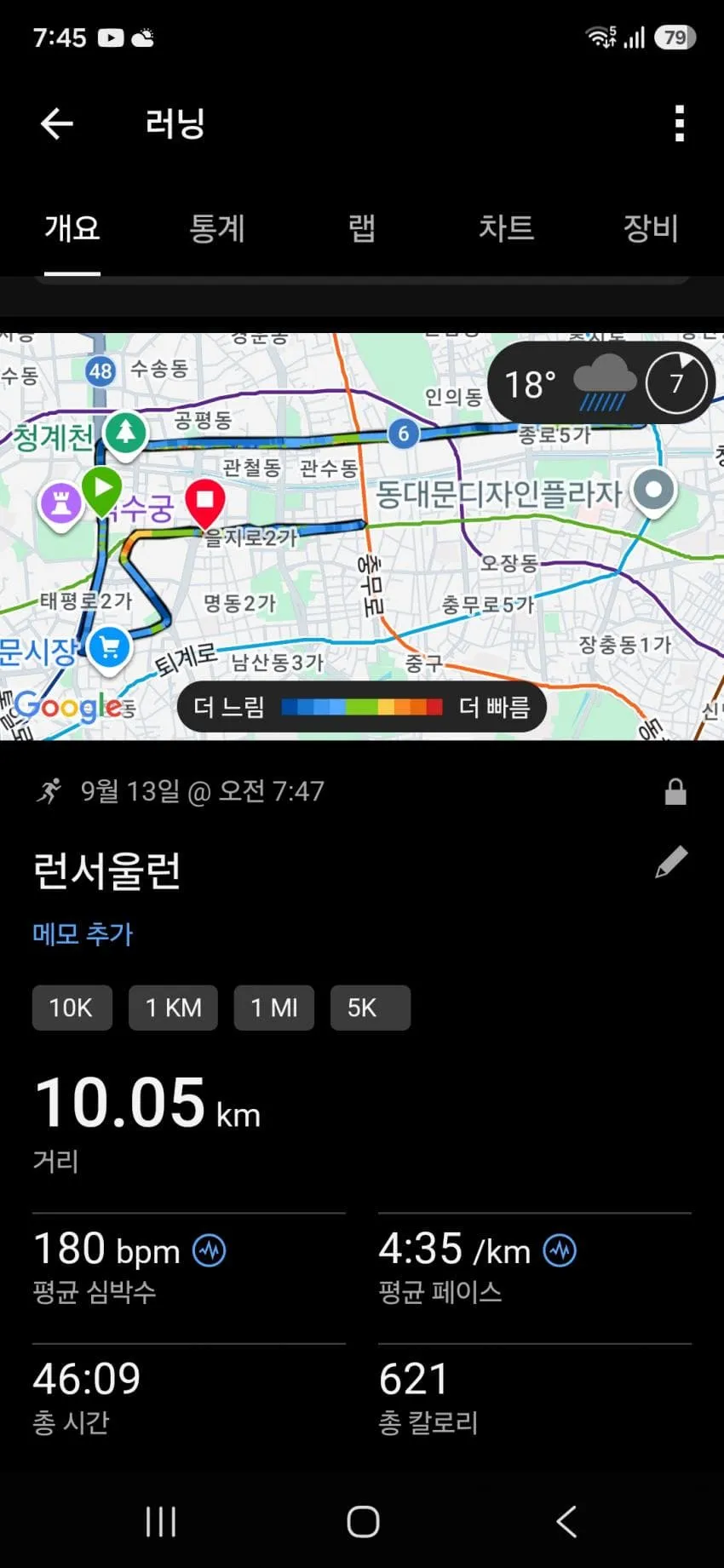Select the 장비 tab
This screenshot has width=724, height=1568.
[x=651, y=228]
